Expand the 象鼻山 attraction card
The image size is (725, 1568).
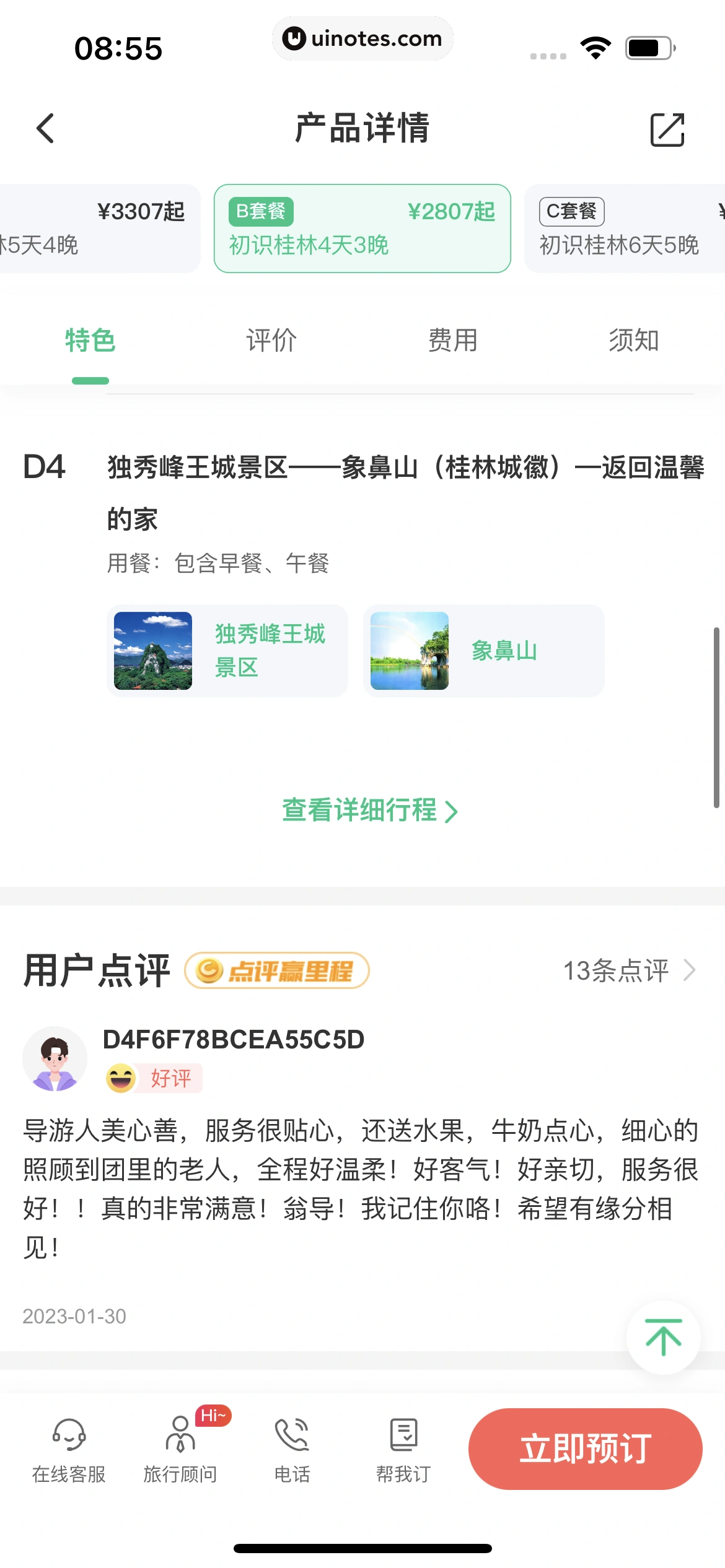(x=484, y=650)
